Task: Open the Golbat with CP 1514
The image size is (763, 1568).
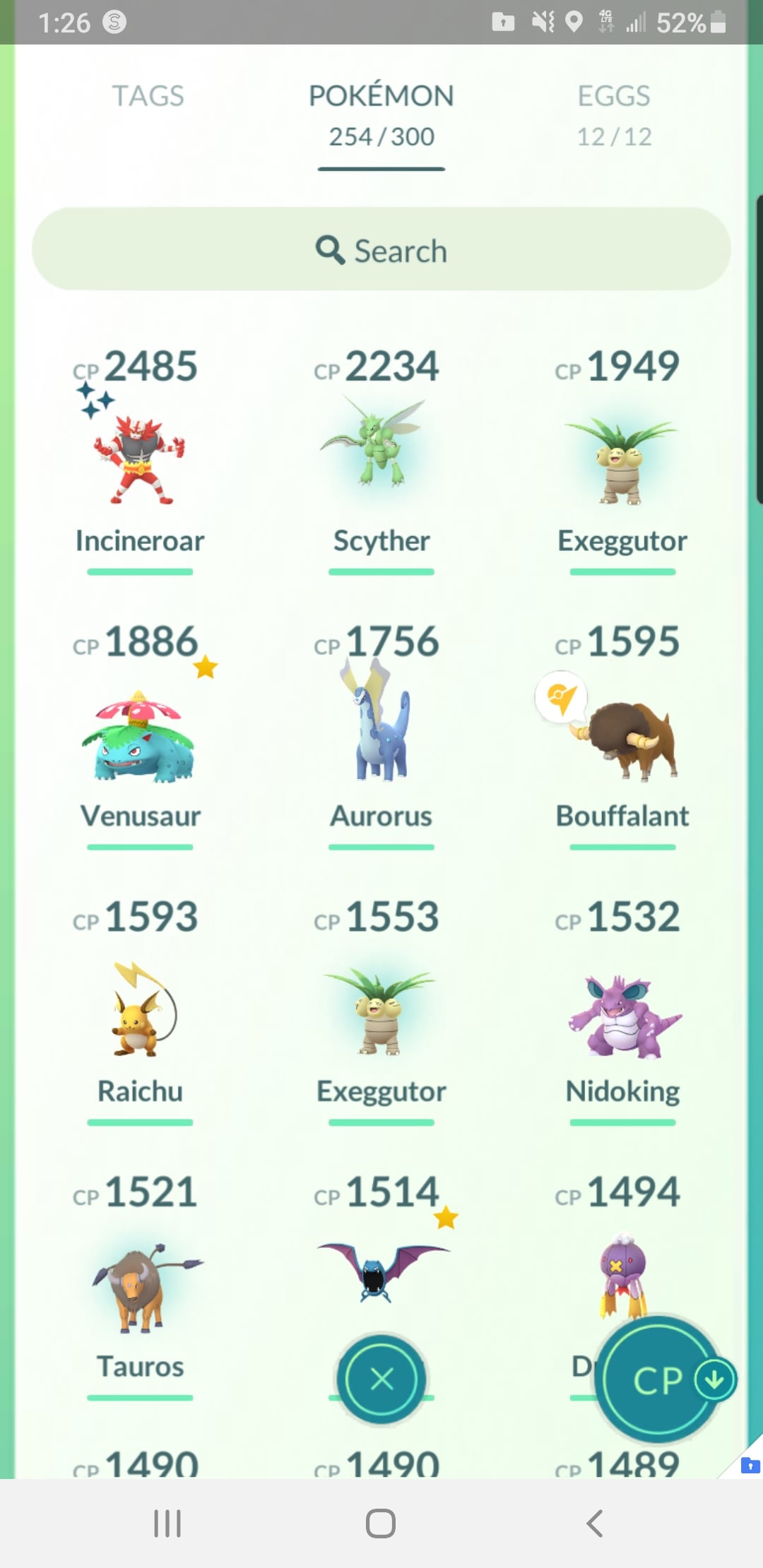Action: 381,1271
